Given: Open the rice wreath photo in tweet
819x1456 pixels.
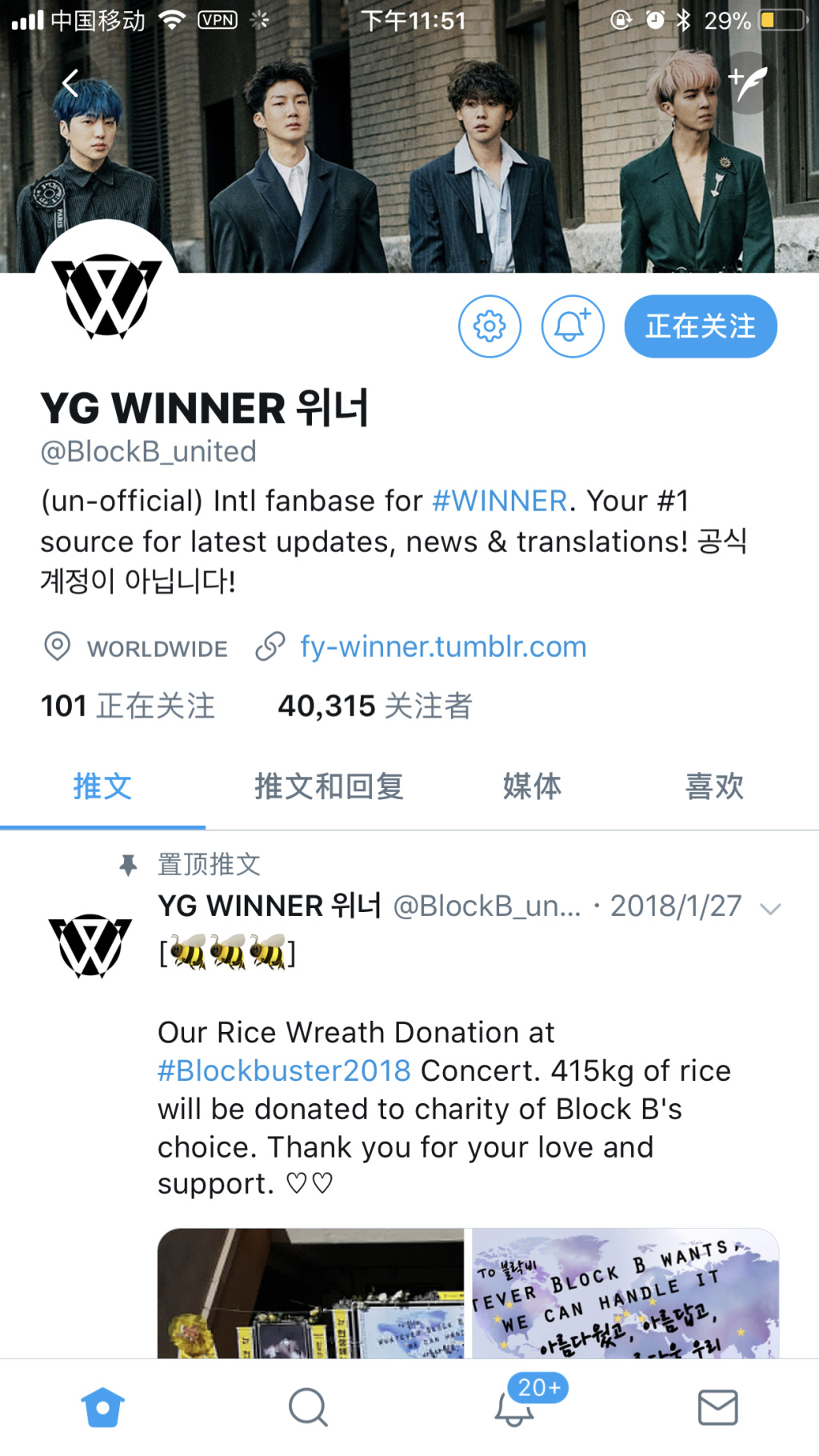Looking at the screenshot, I should tap(310, 1293).
